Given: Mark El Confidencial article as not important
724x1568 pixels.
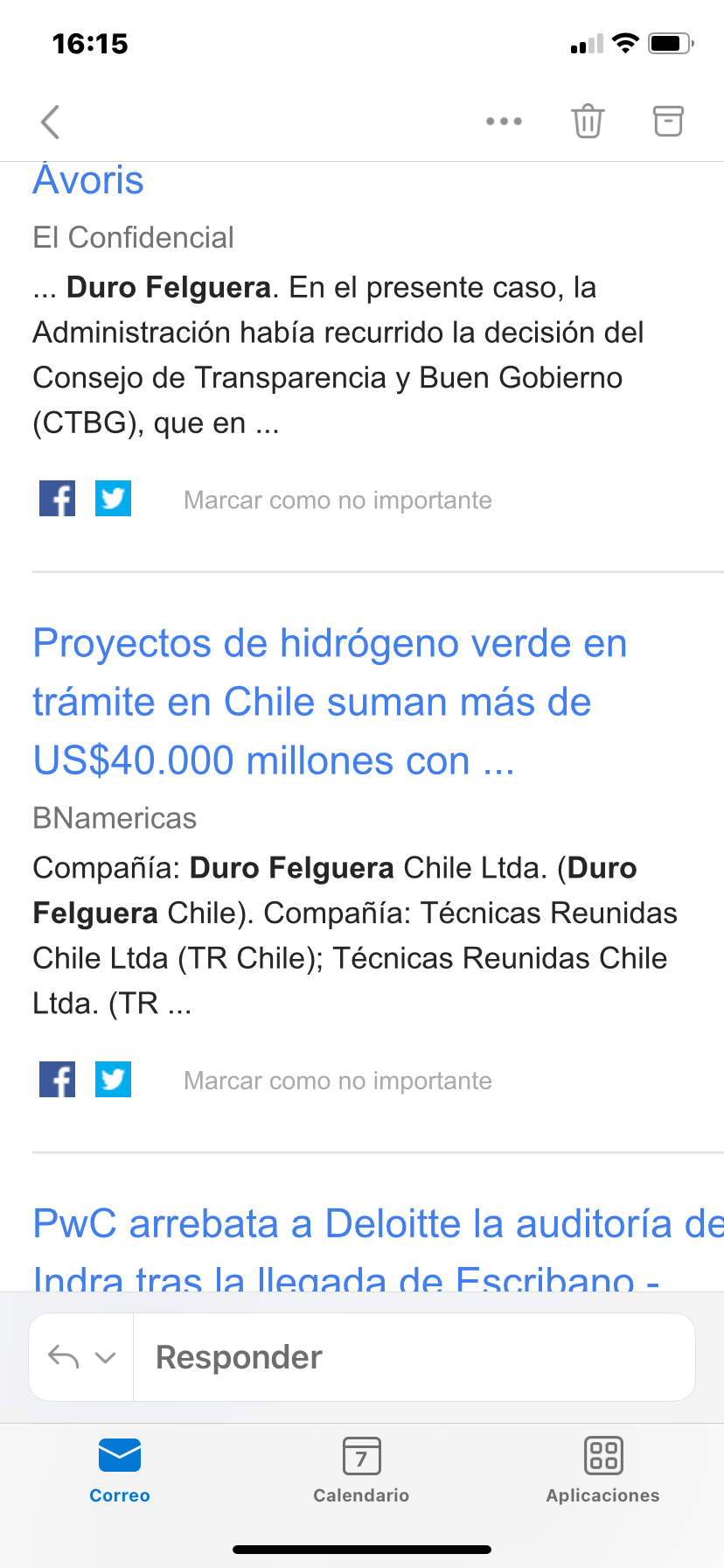Looking at the screenshot, I should tap(338, 500).
